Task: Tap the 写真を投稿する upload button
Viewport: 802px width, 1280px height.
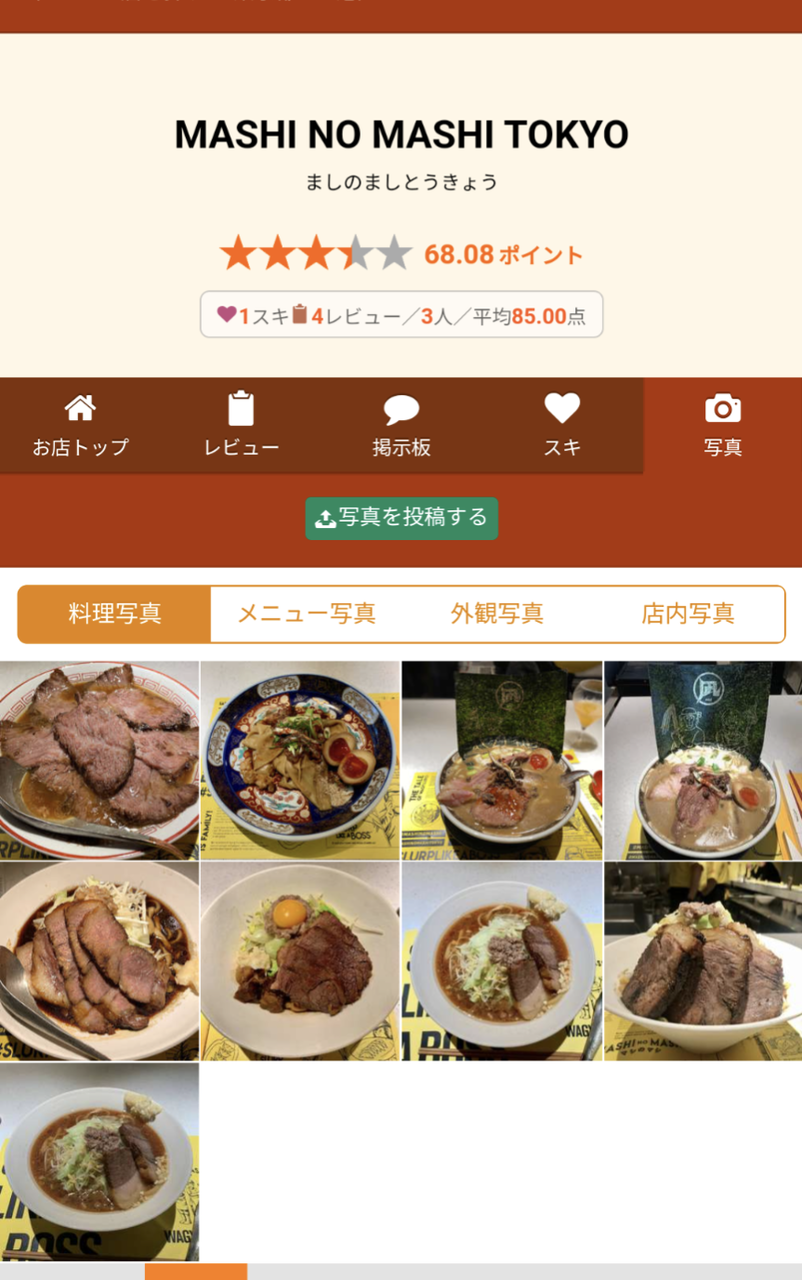Action: tap(401, 518)
